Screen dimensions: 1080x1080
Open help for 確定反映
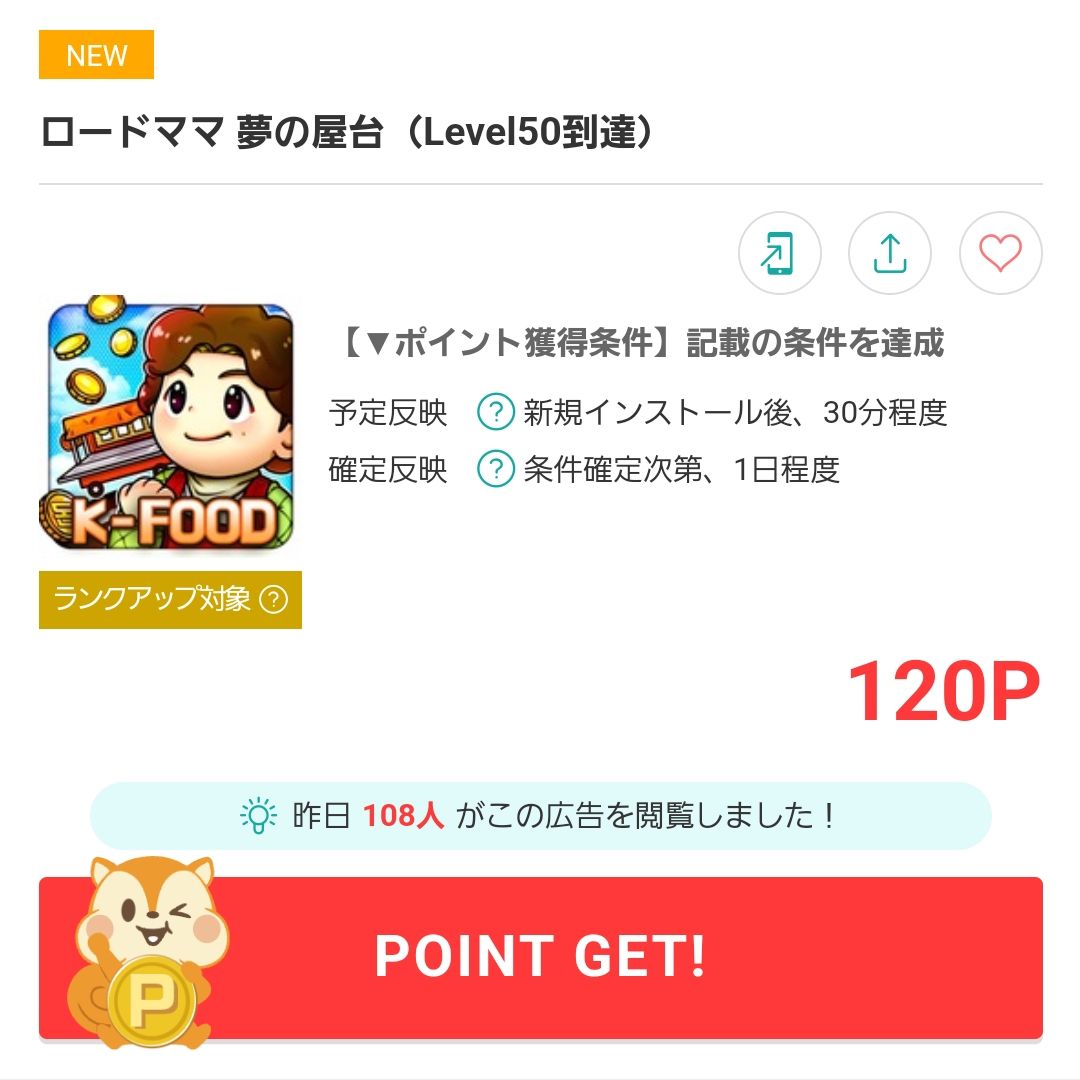(x=495, y=469)
